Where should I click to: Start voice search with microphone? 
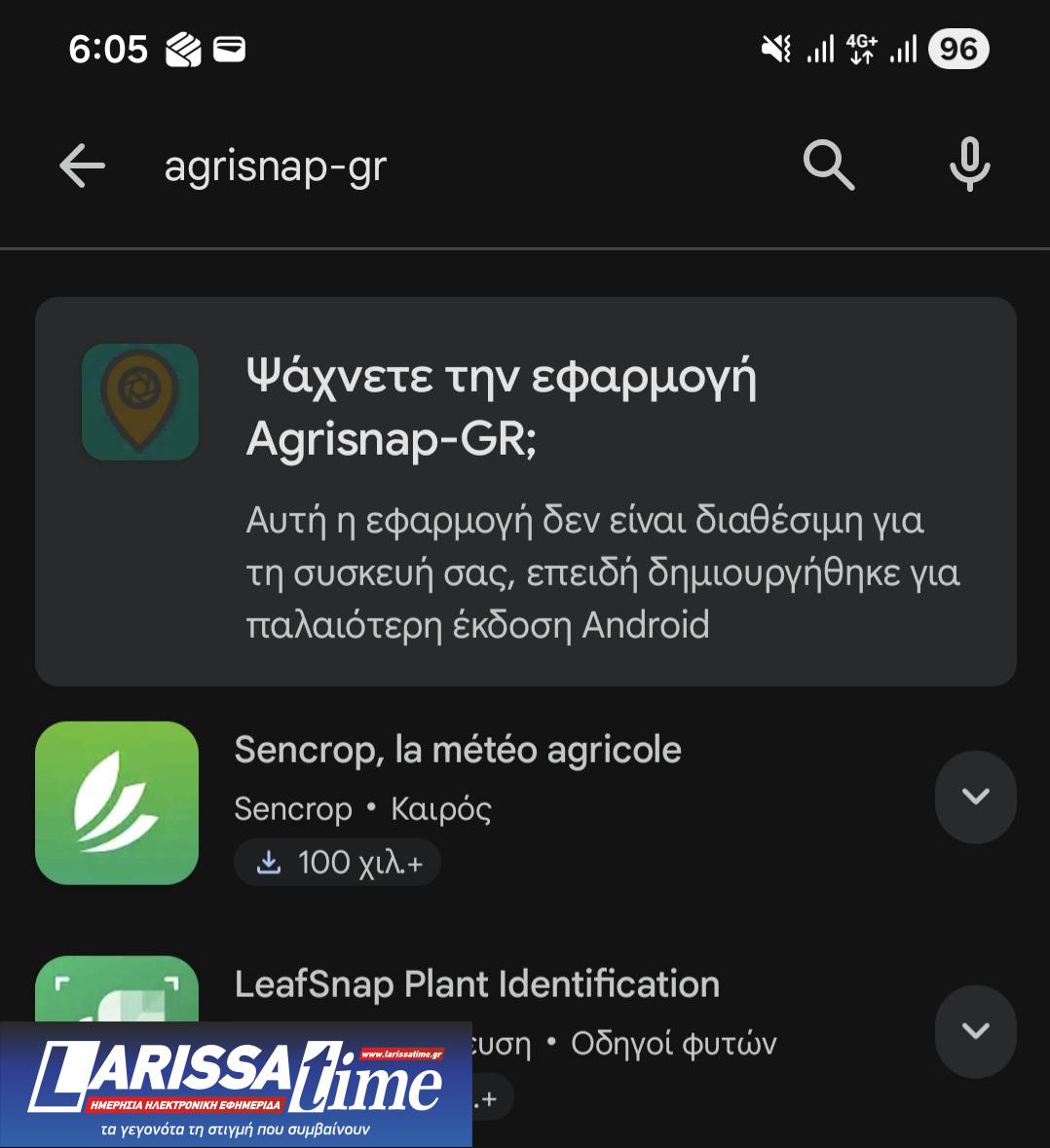point(969,165)
